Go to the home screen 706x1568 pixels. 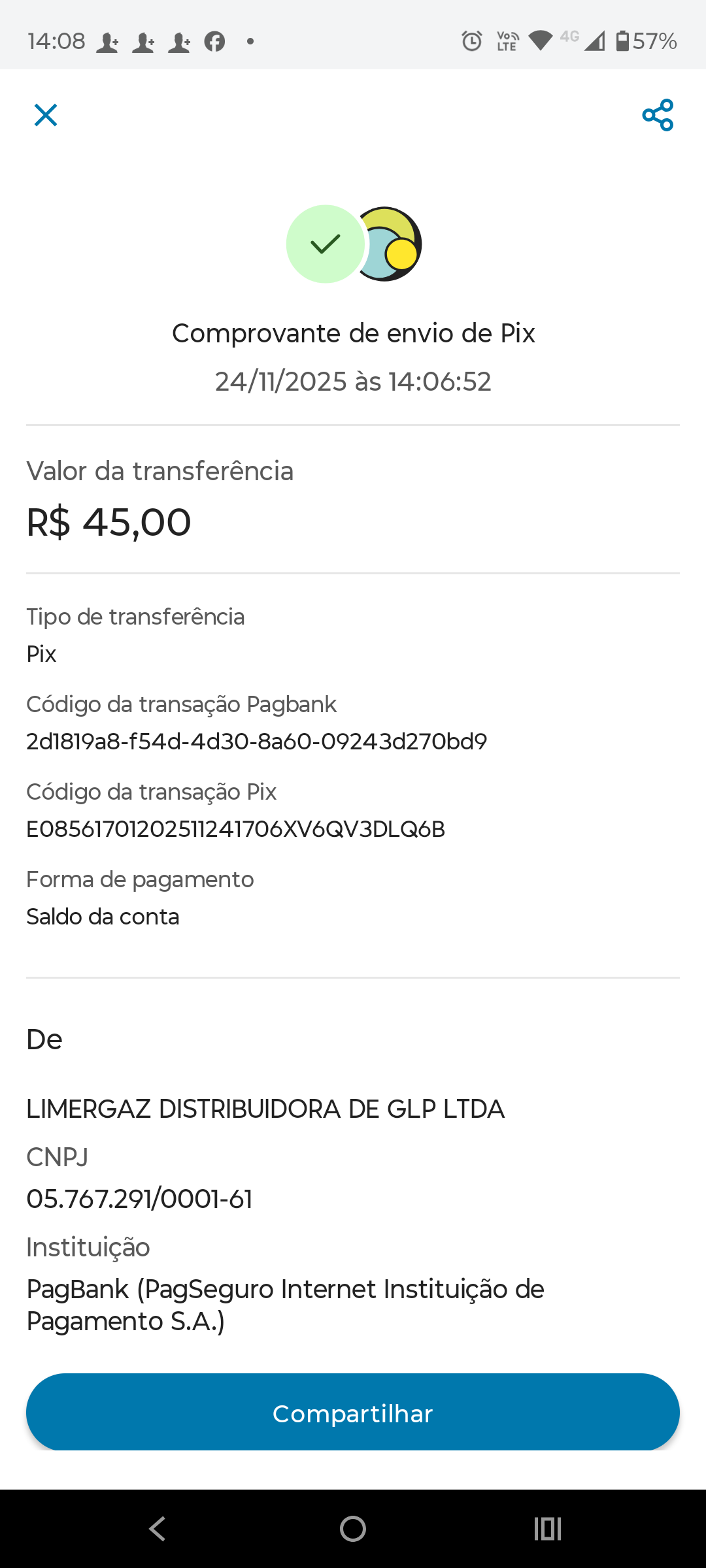coord(353,1529)
